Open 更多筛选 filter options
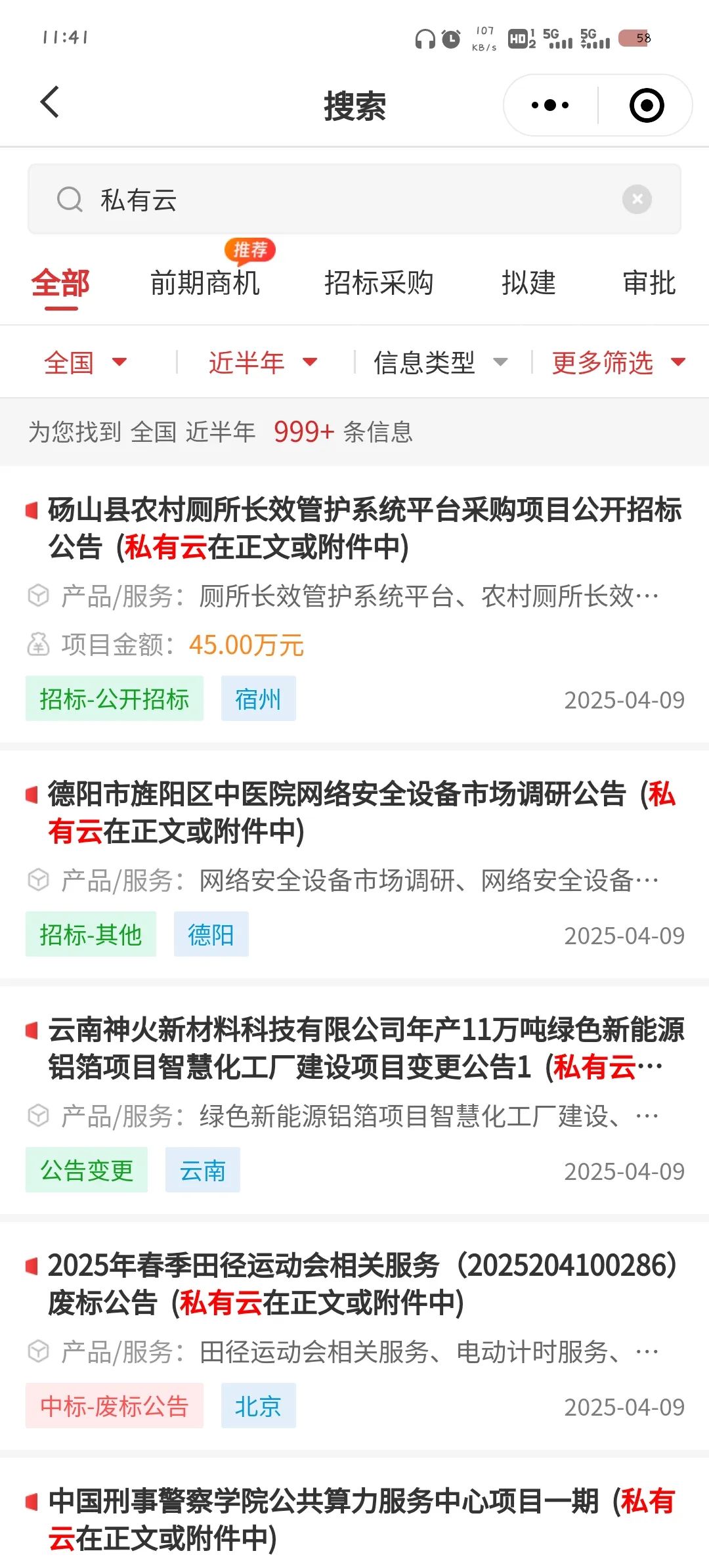This screenshot has width=709, height=1568. click(619, 362)
